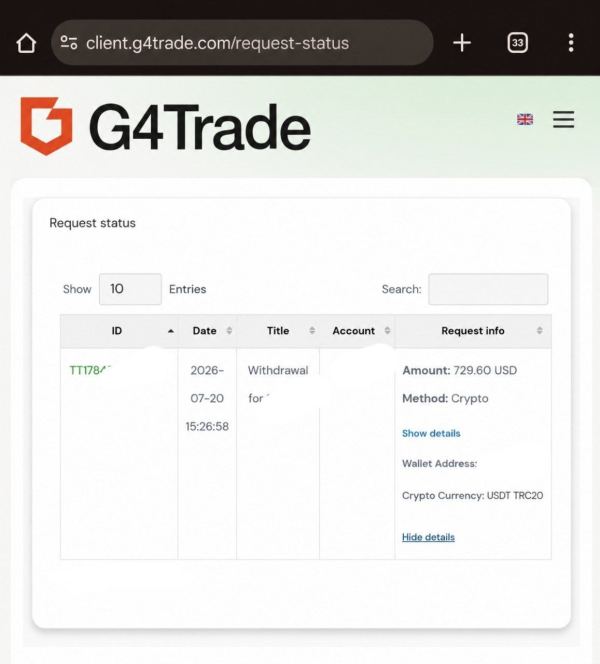This screenshot has height=664, width=600.
Task: Open the Show entries dropdown
Action: click(x=130, y=289)
